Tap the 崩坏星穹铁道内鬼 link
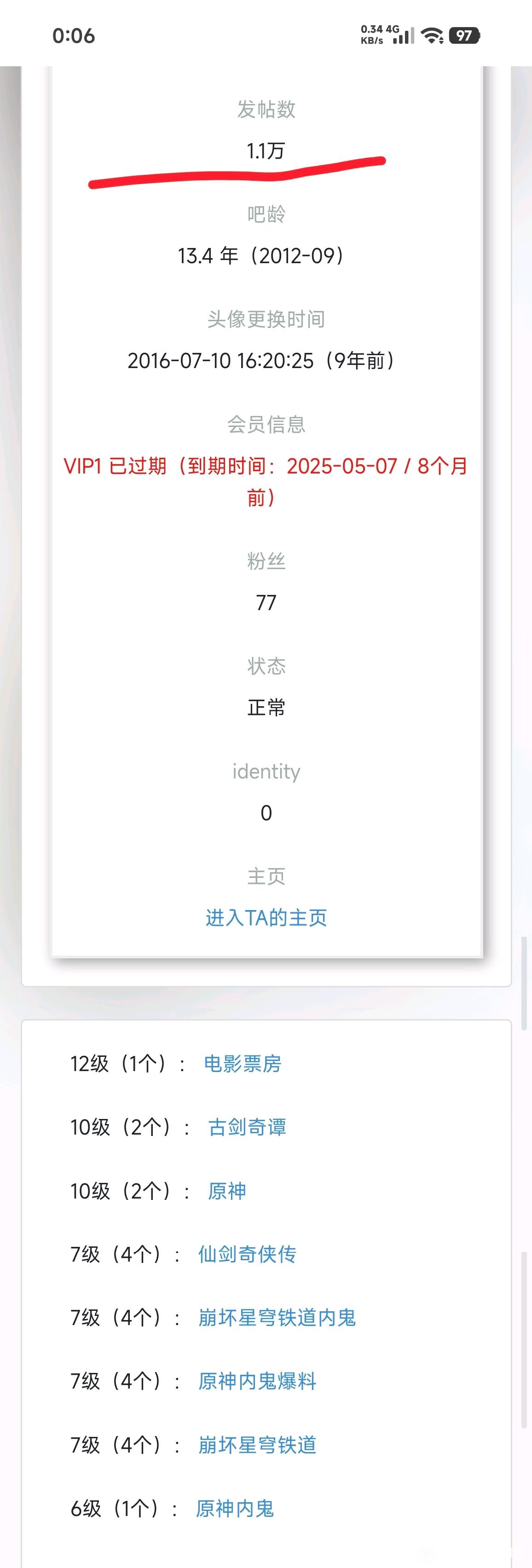The image size is (532, 1568). point(276,1317)
